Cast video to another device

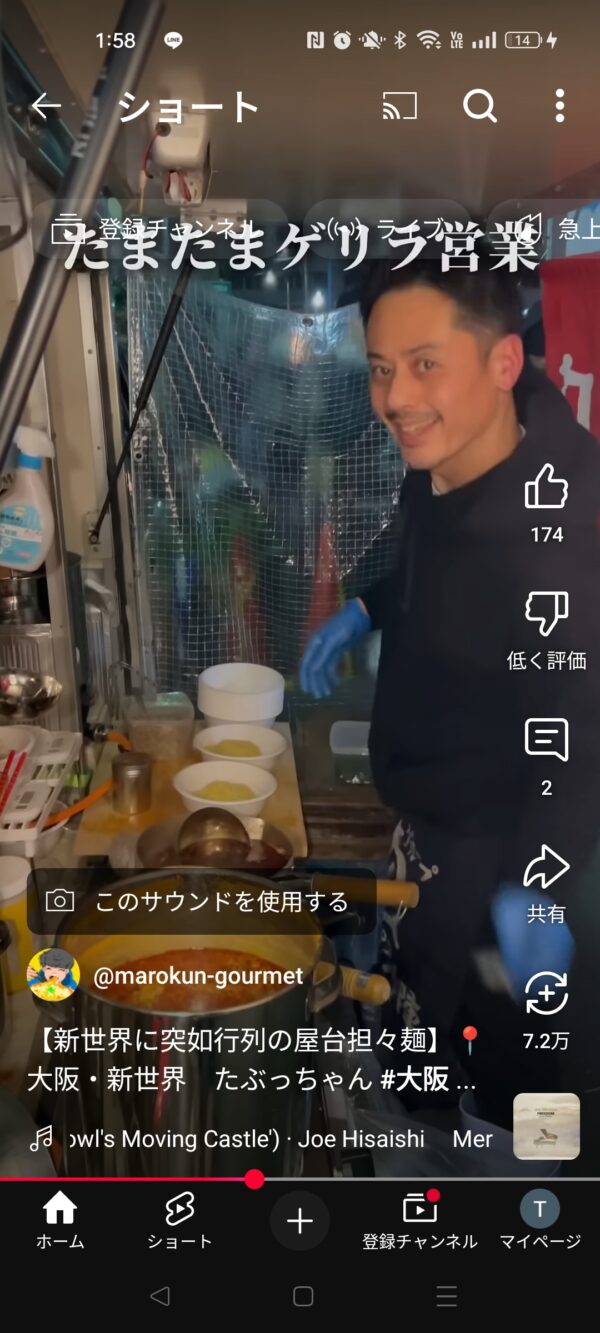click(x=400, y=106)
